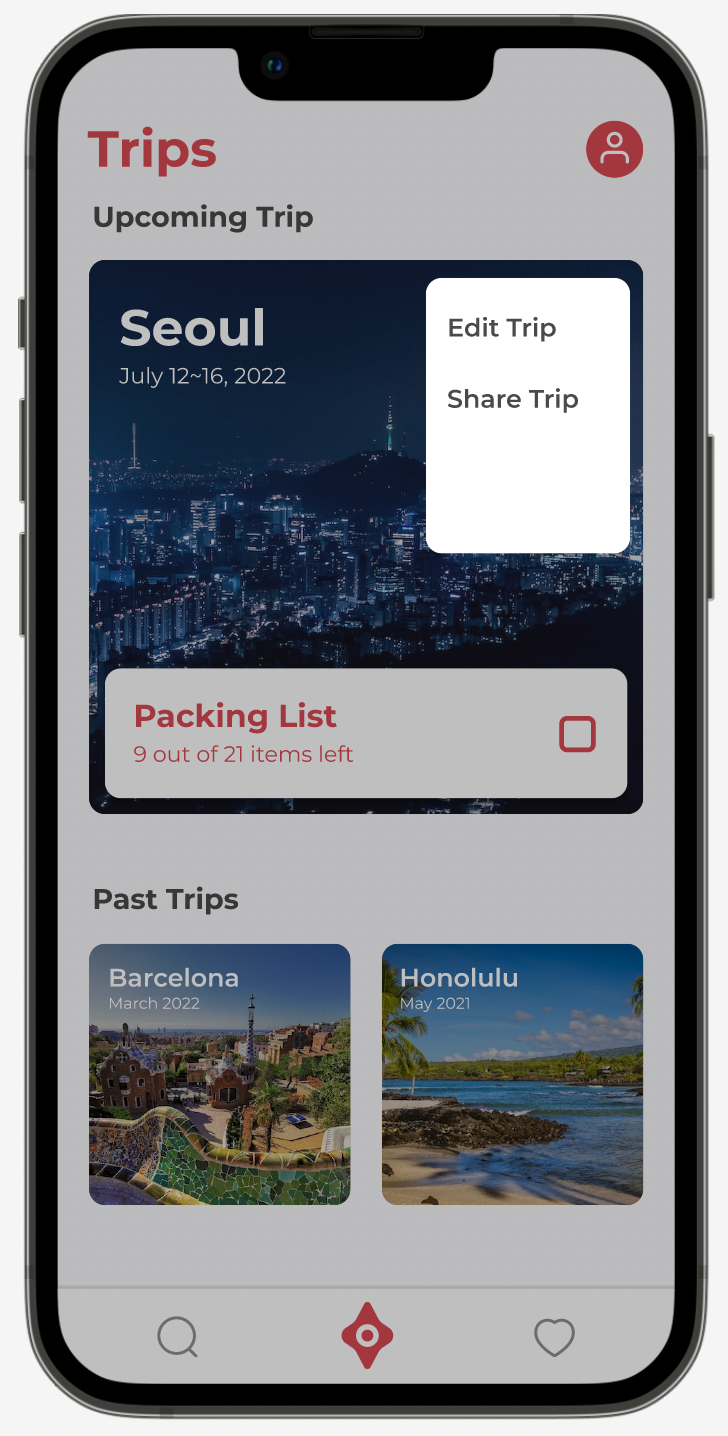
Task: Switch to the favorites heart tab
Action: [554, 1337]
